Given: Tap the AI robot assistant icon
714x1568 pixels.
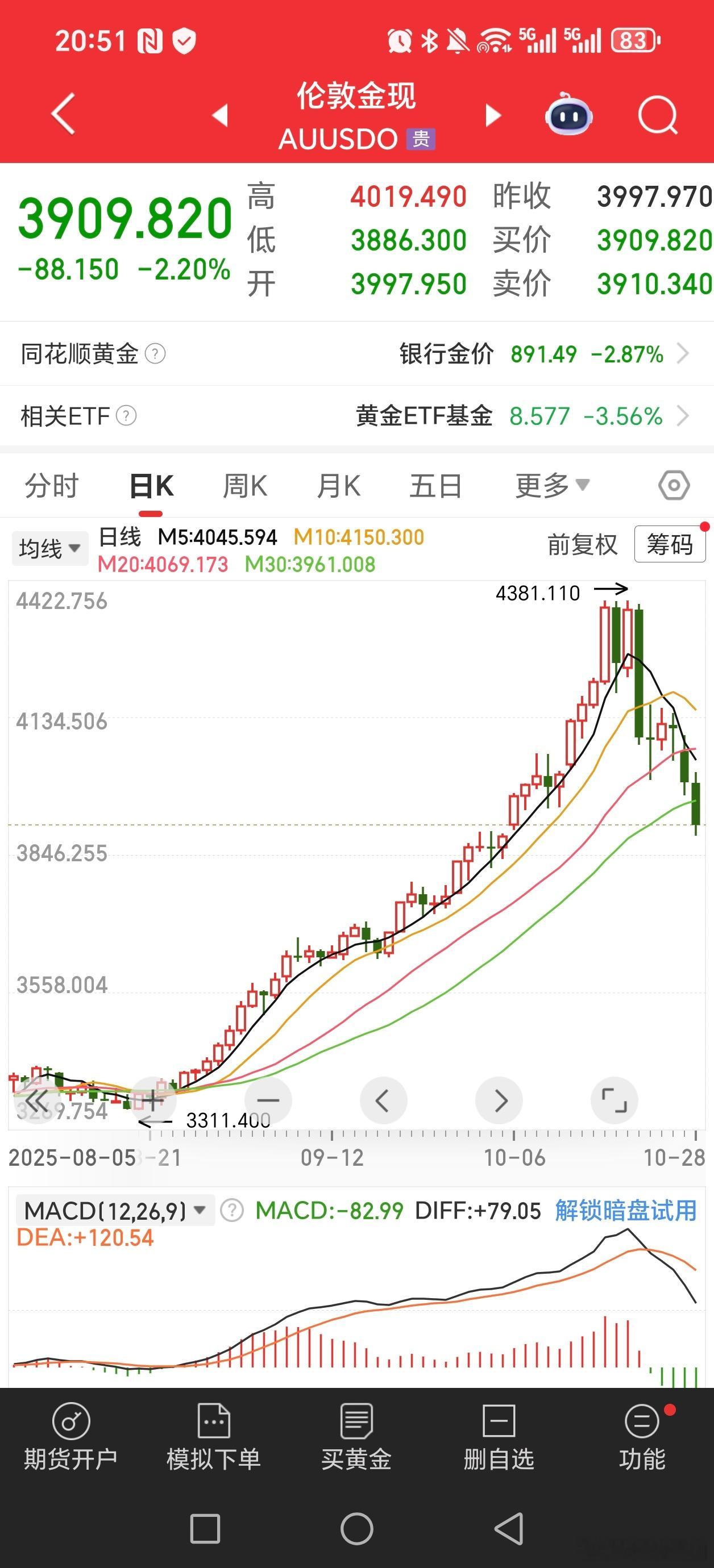Looking at the screenshot, I should click(x=568, y=115).
